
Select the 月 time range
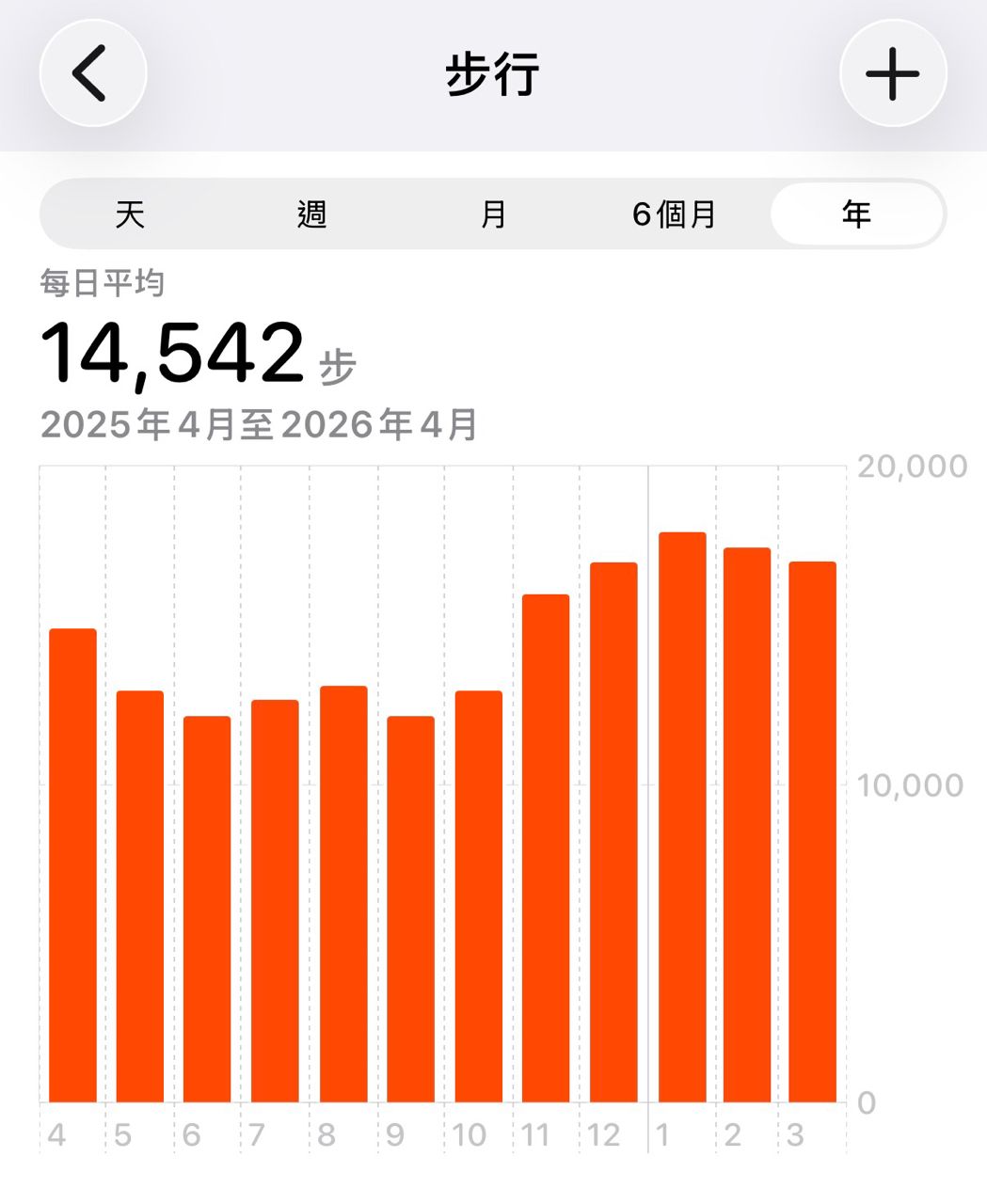click(x=493, y=214)
